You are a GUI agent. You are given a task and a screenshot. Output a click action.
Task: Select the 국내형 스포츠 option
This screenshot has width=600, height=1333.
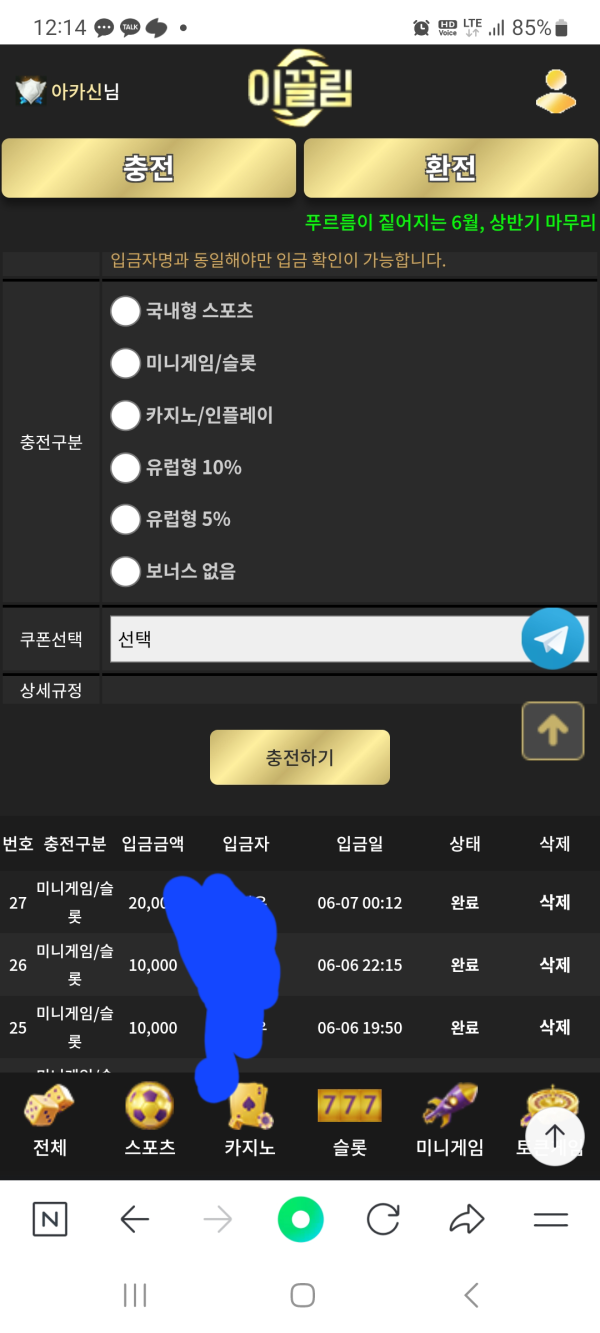[126, 311]
